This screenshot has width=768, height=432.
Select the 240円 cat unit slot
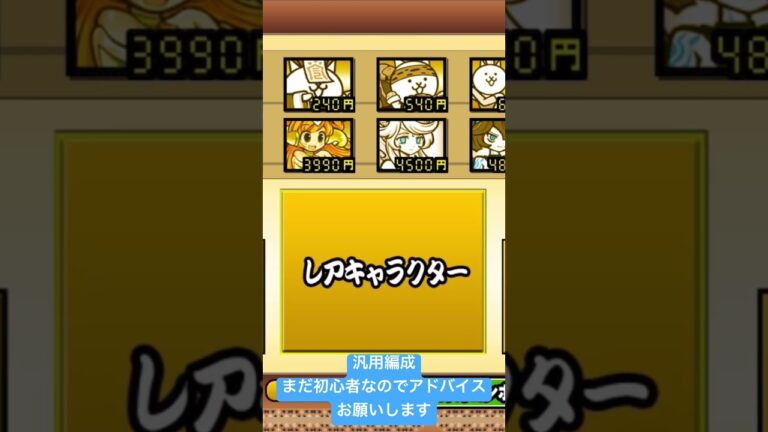coord(318,83)
